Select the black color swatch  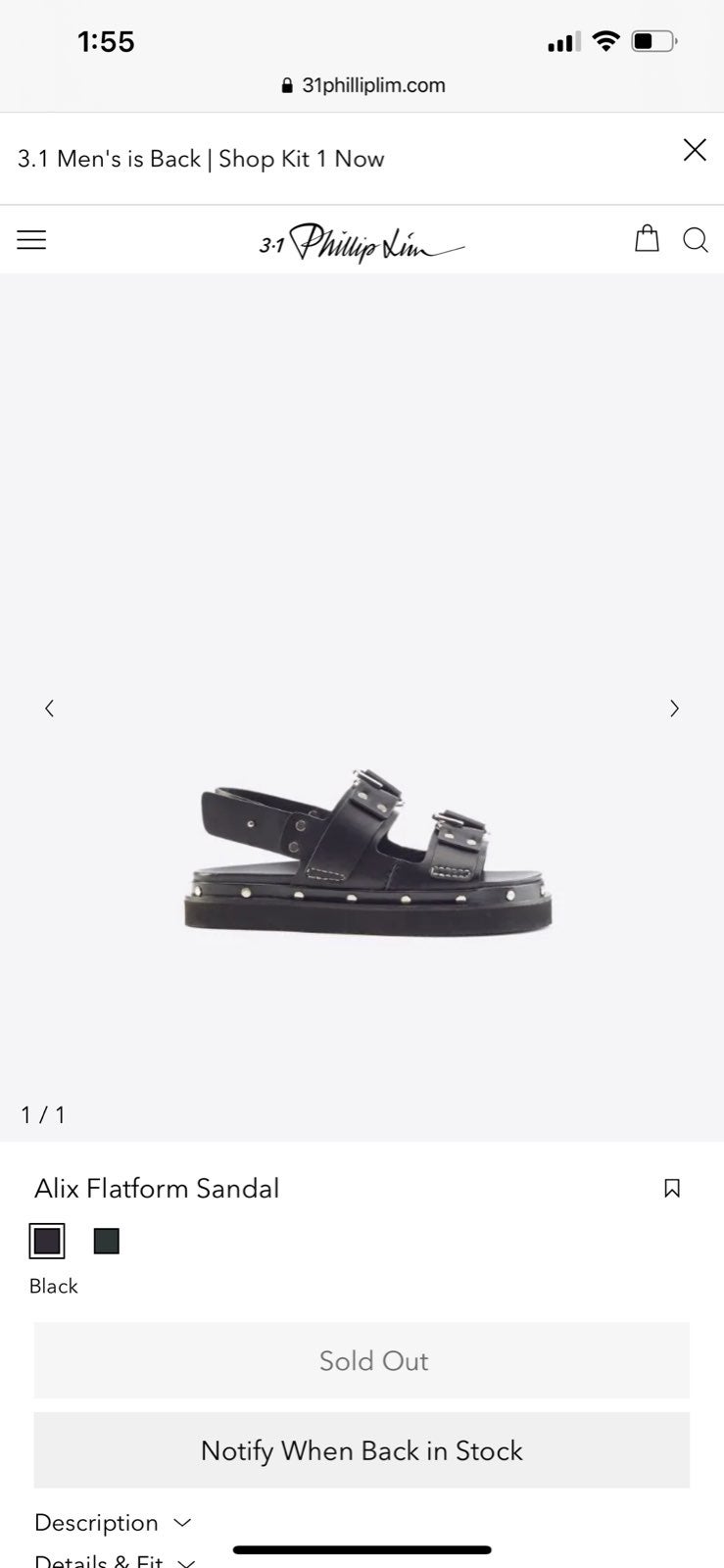[47, 1242]
